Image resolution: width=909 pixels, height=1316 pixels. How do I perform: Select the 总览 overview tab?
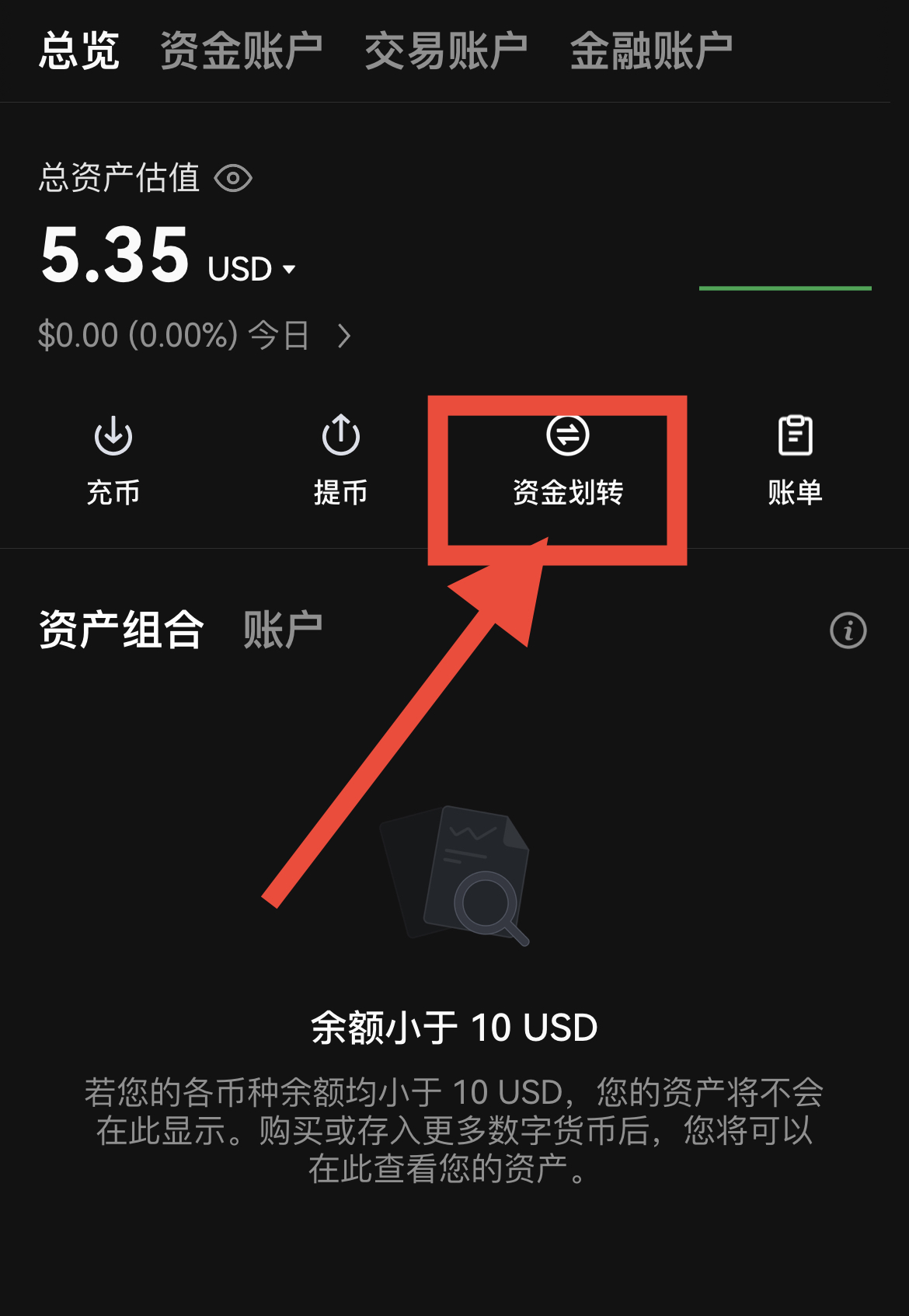(79, 51)
